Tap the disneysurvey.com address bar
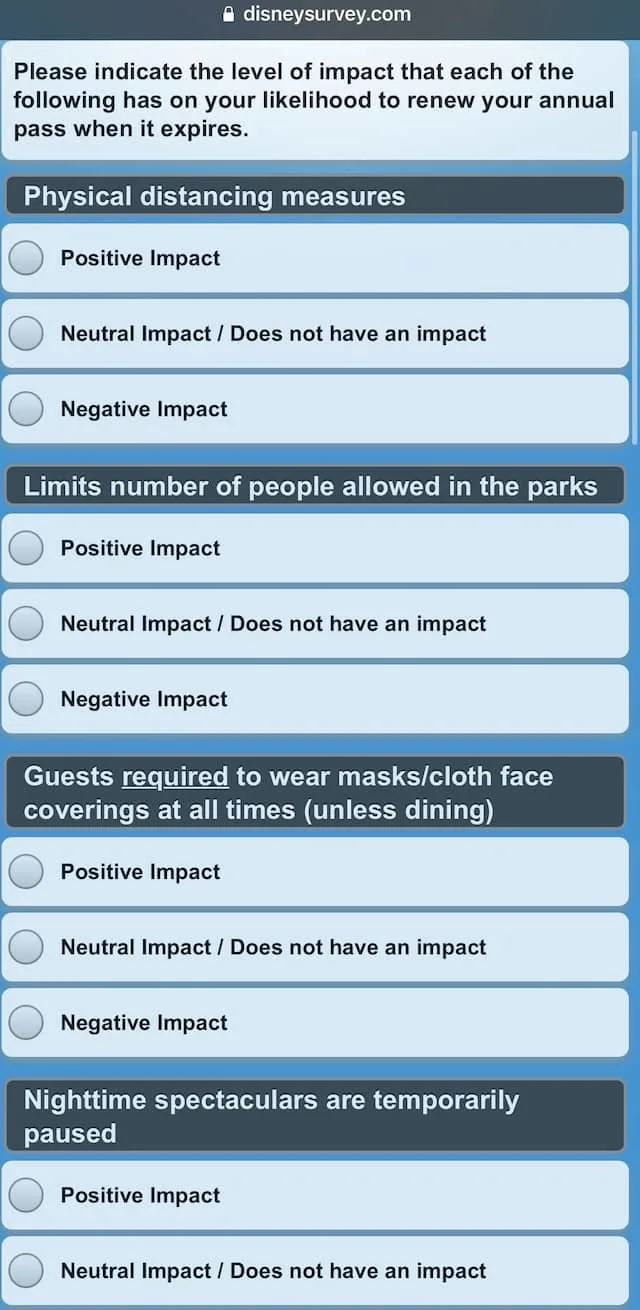This screenshot has width=640, height=1310. tap(318, 14)
